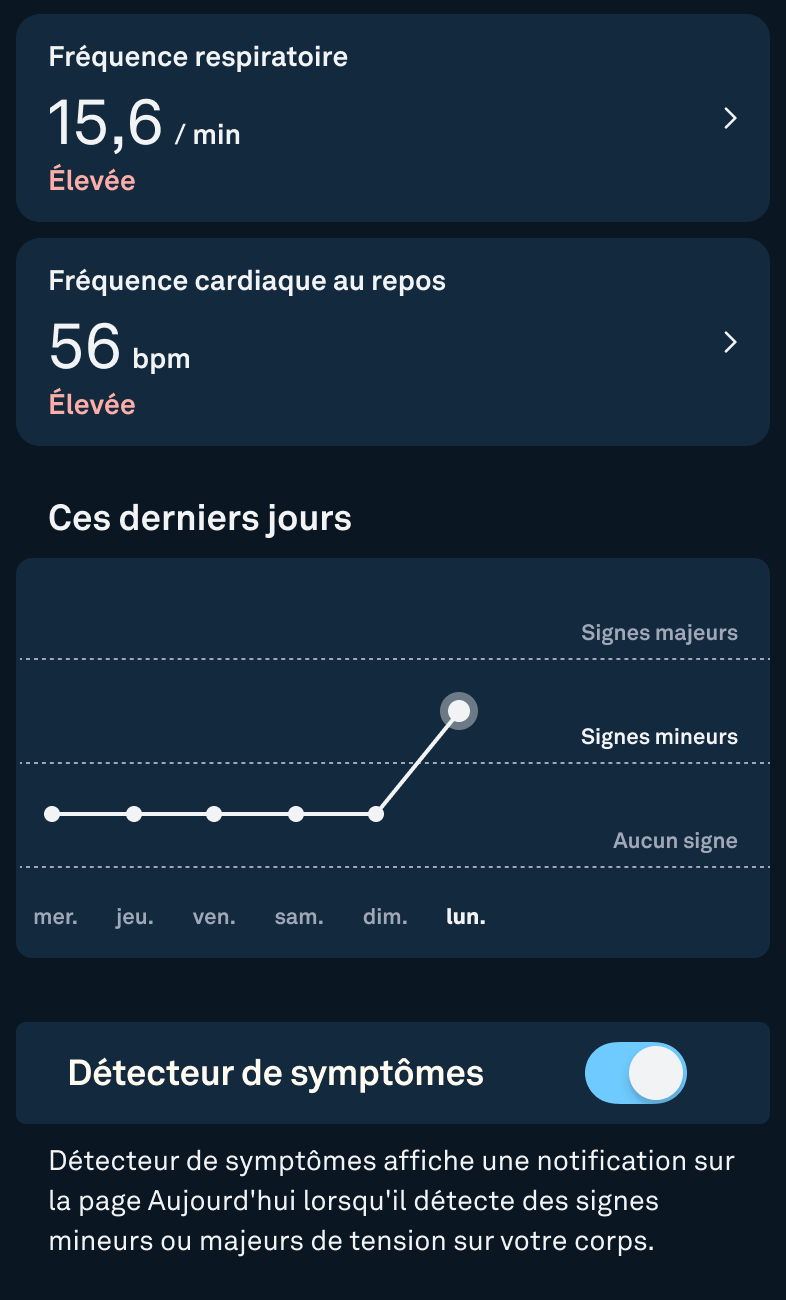Select the highlighted lun. data point
Screen dimensions: 786x1300
pos(459,711)
